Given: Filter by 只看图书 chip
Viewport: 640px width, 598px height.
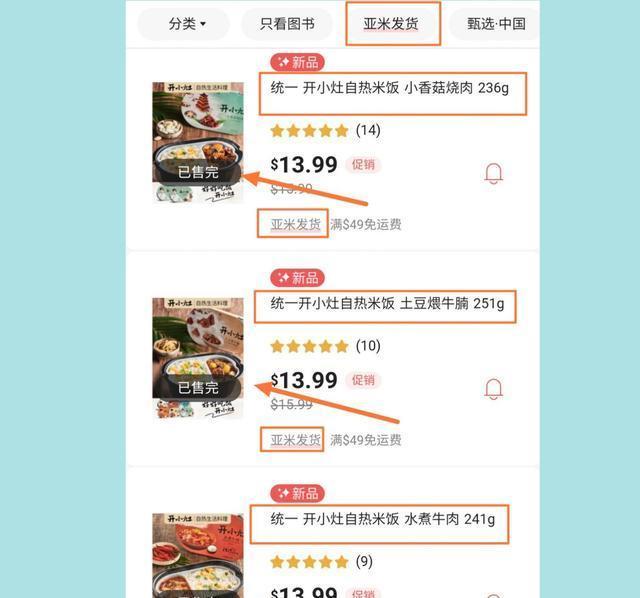Looking at the screenshot, I should pos(287,24).
